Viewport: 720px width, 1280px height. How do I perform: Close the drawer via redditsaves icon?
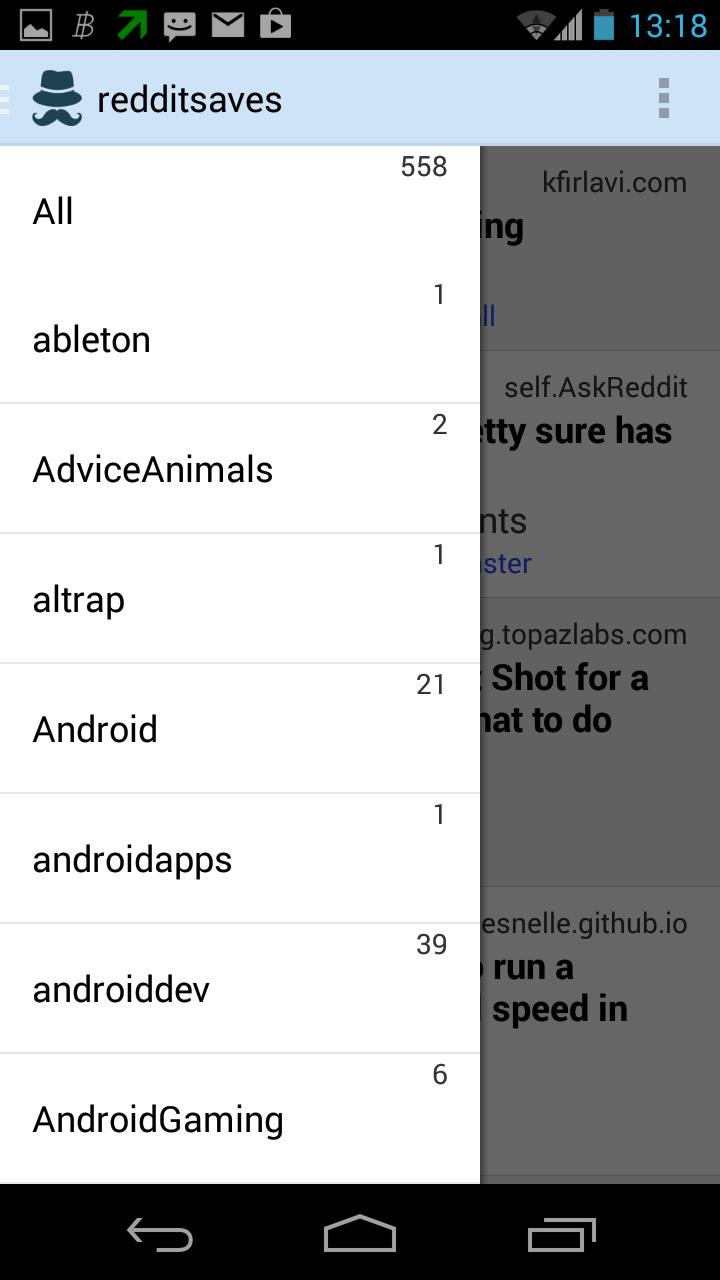tap(56, 99)
